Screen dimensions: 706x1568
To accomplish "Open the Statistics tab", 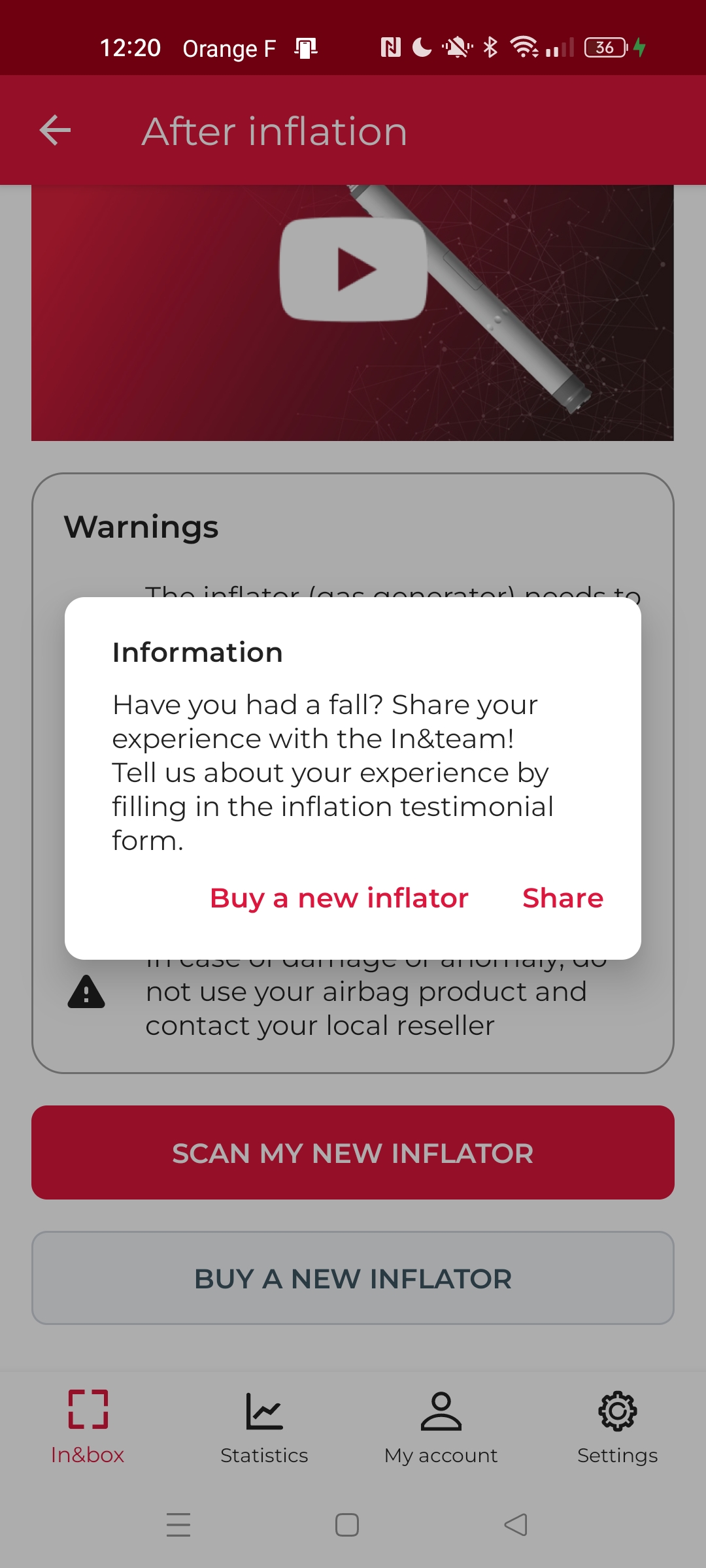I will coord(264,1427).
